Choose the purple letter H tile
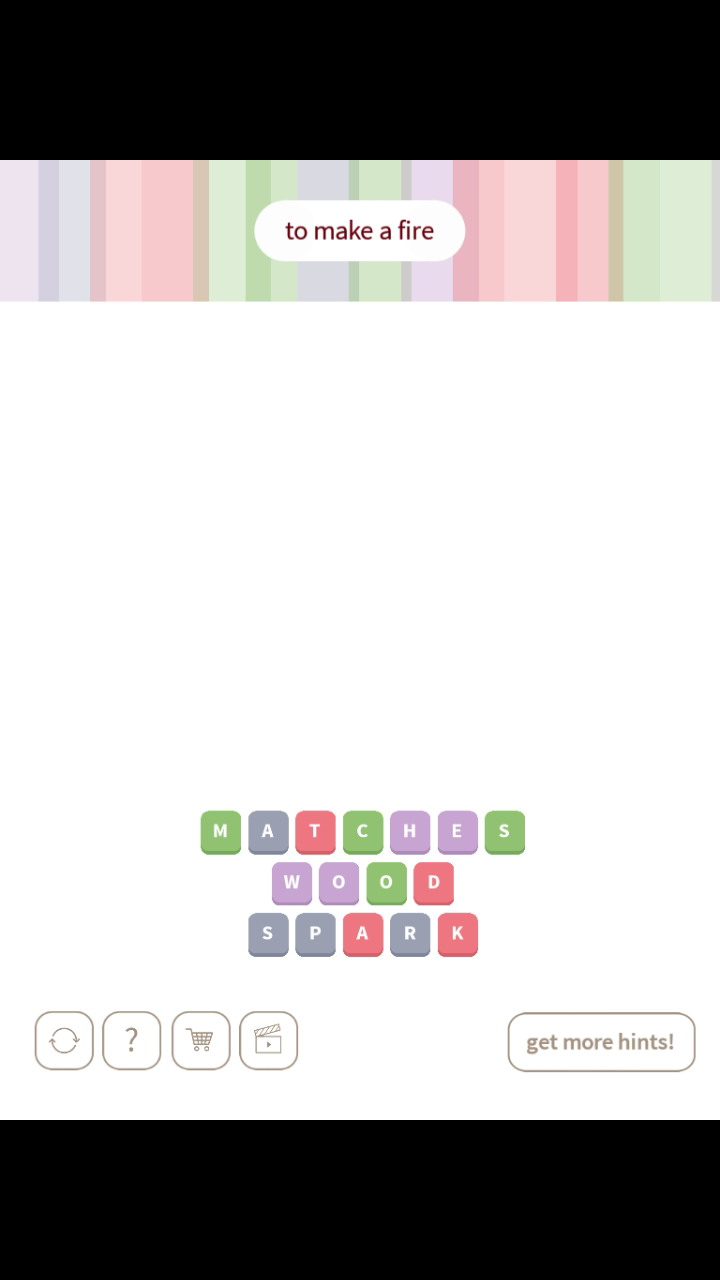Image resolution: width=720 pixels, height=1280 pixels. [410, 831]
